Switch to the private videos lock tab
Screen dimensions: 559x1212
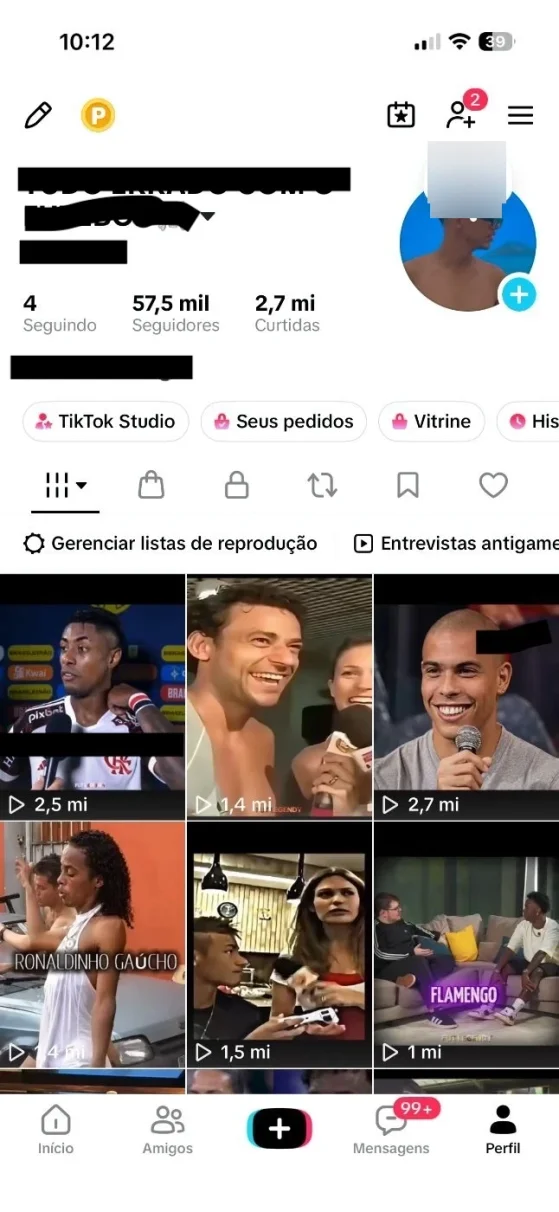pos(237,485)
